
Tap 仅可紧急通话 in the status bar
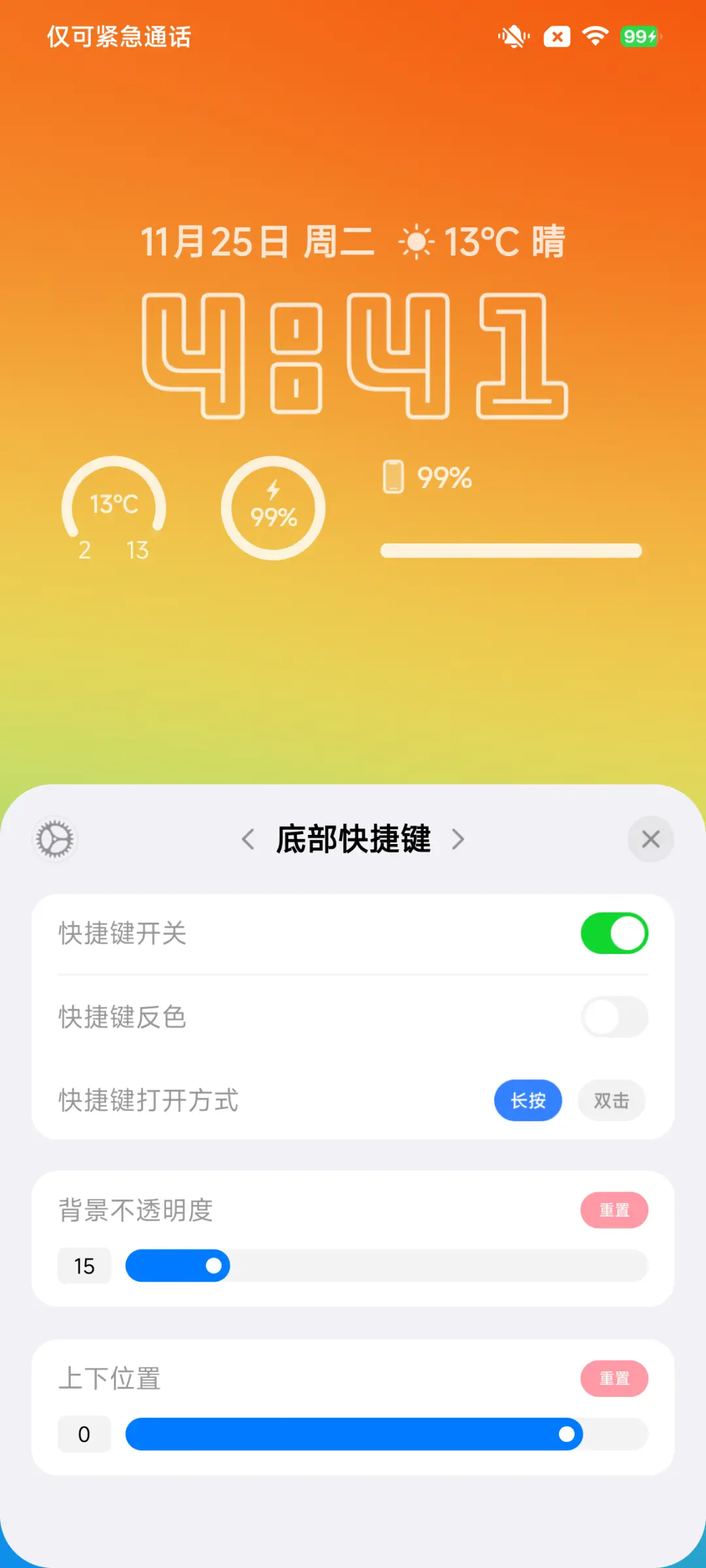coord(118,37)
